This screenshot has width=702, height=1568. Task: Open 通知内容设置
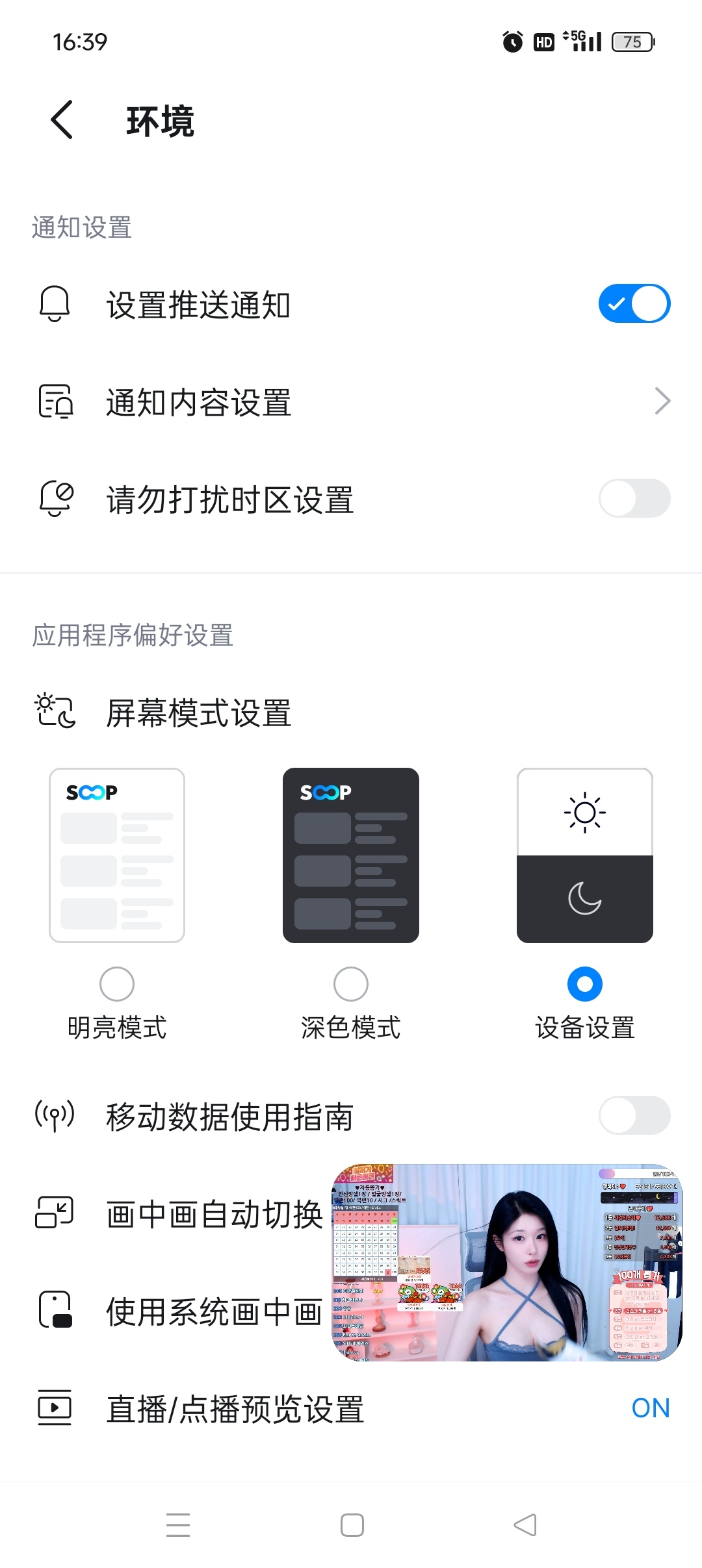[x=351, y=402]
